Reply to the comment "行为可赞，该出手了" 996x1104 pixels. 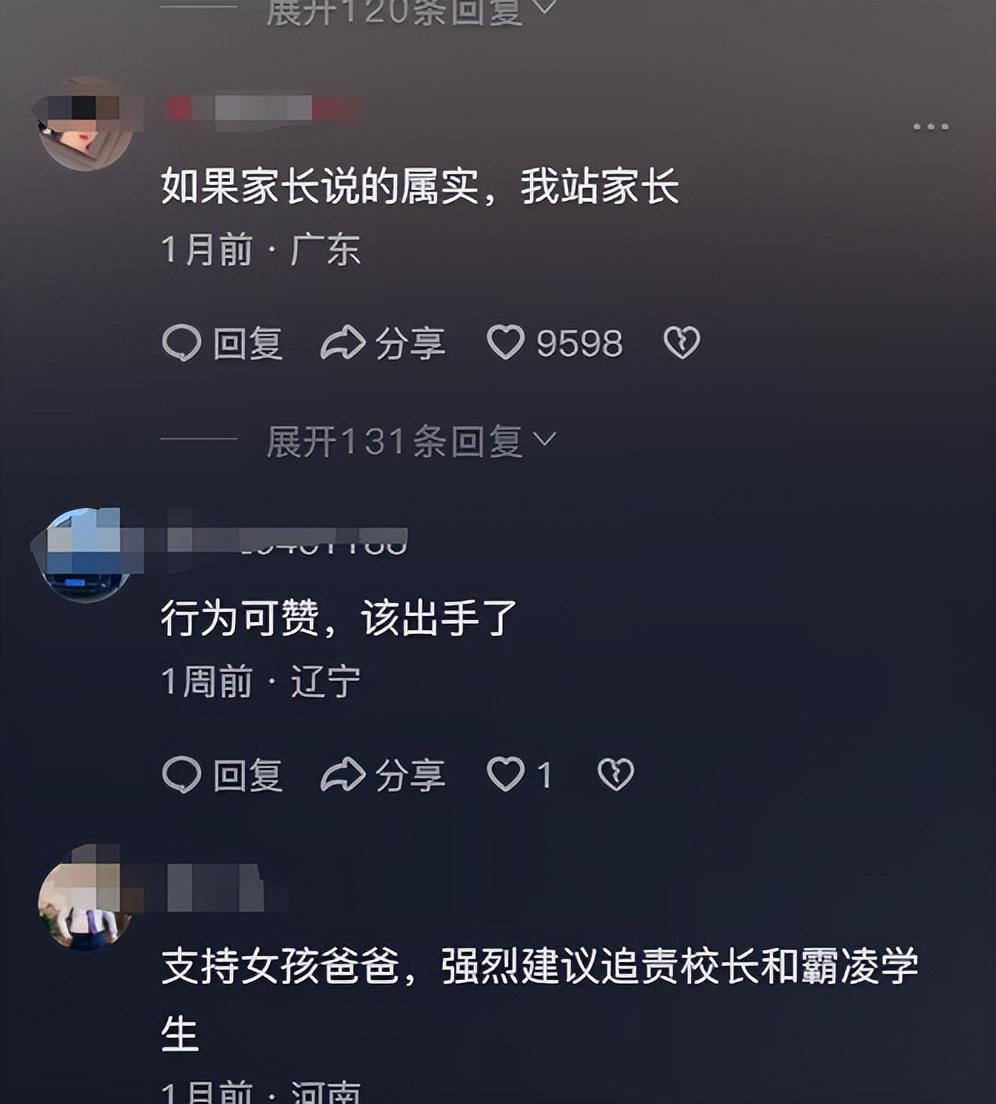click(x=222, y=775)
